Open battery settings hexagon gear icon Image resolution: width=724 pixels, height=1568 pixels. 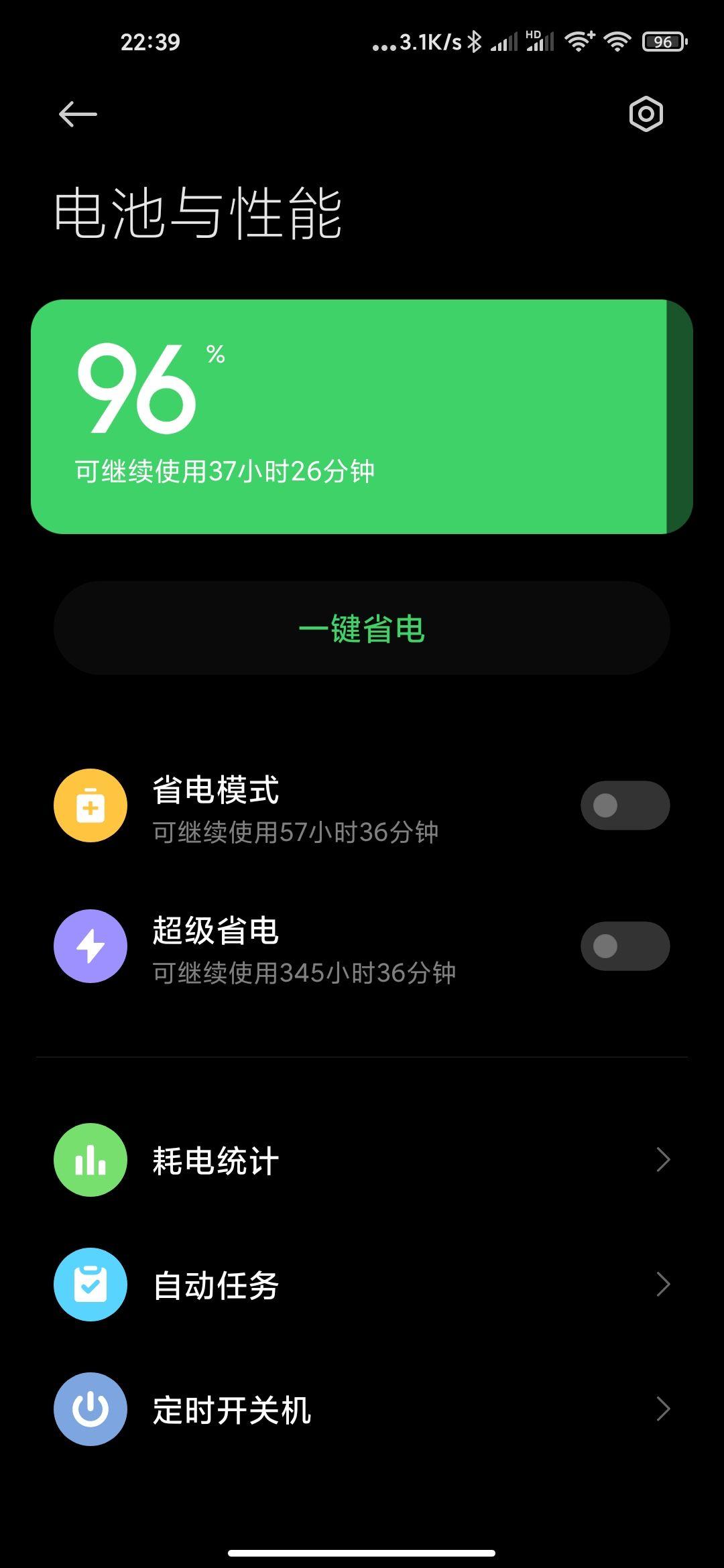point(646,114)
